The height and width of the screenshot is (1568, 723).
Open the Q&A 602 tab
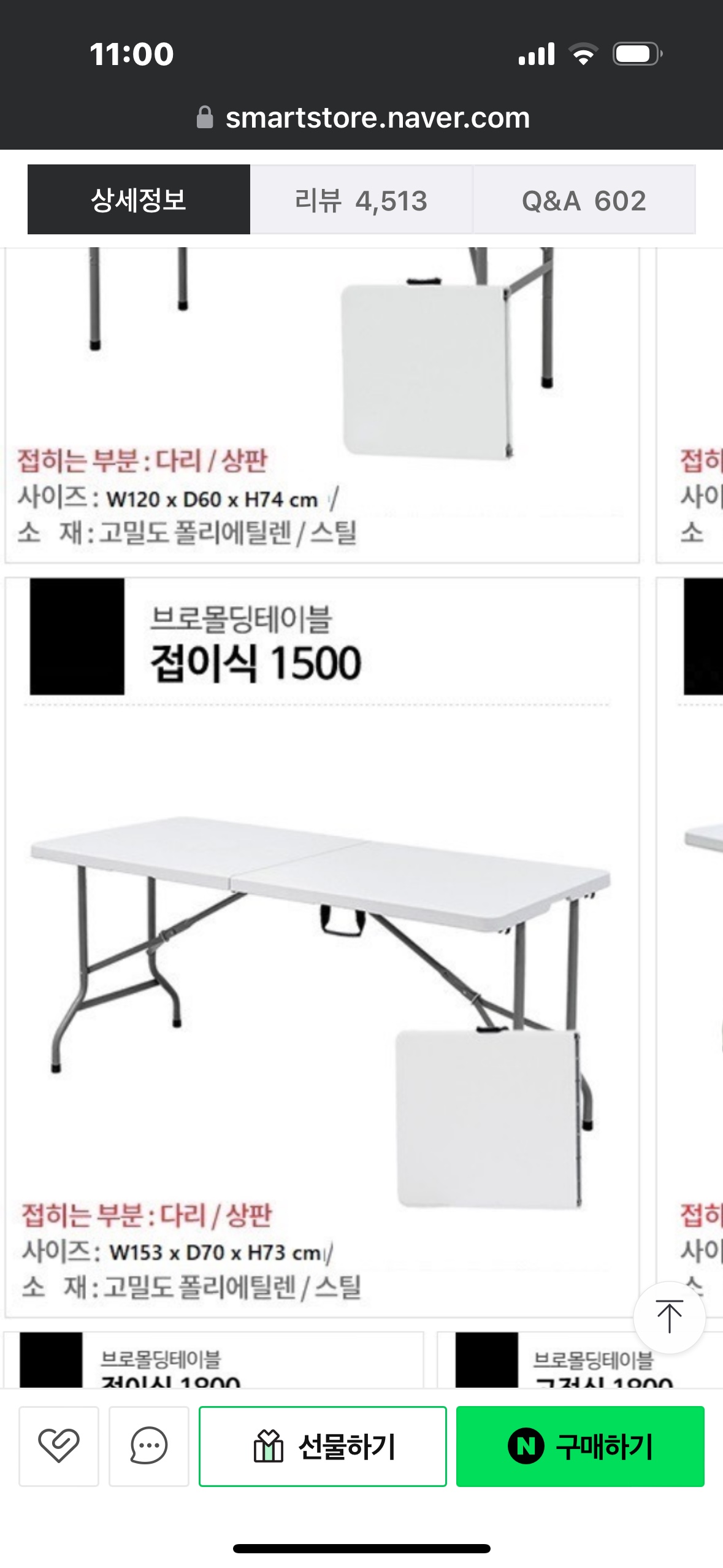pyautogui.click(x=583, y=200)
